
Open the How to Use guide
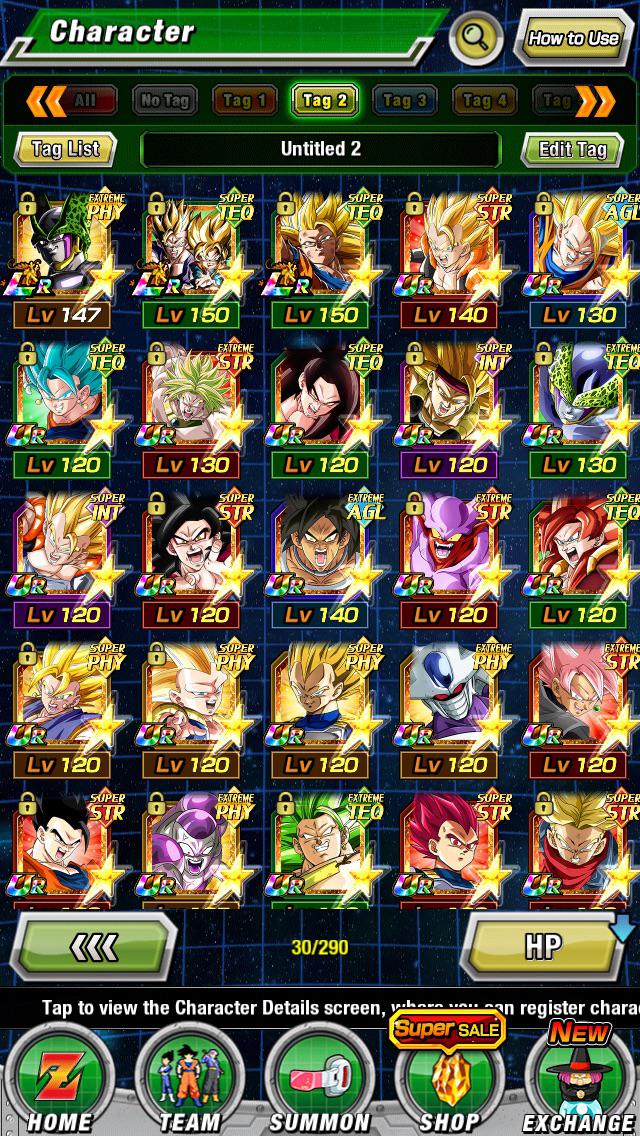click(574, 39)
